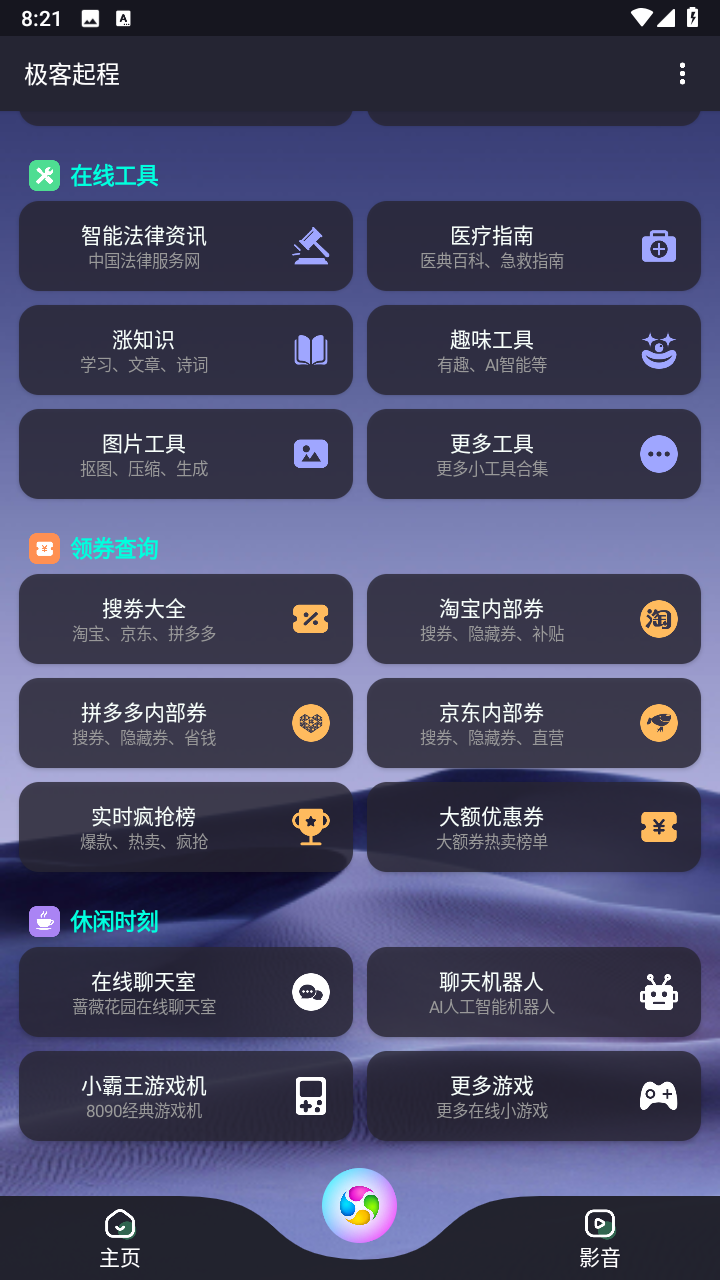The image size is (720, 1280).
Task: View the 实时疯抢榜 ranking
Action: (186, 827)
